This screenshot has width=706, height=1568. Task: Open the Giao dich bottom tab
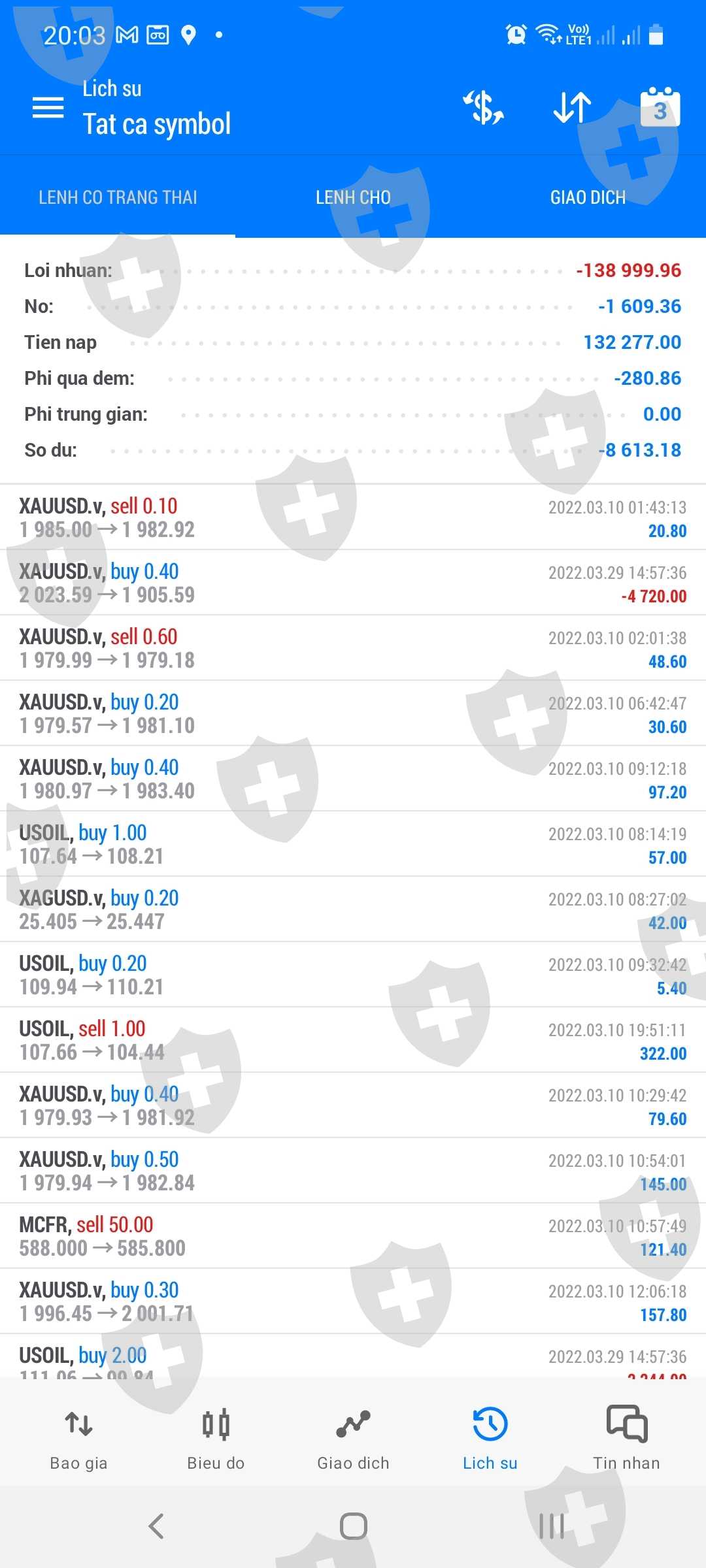(x=353, y=1437)
